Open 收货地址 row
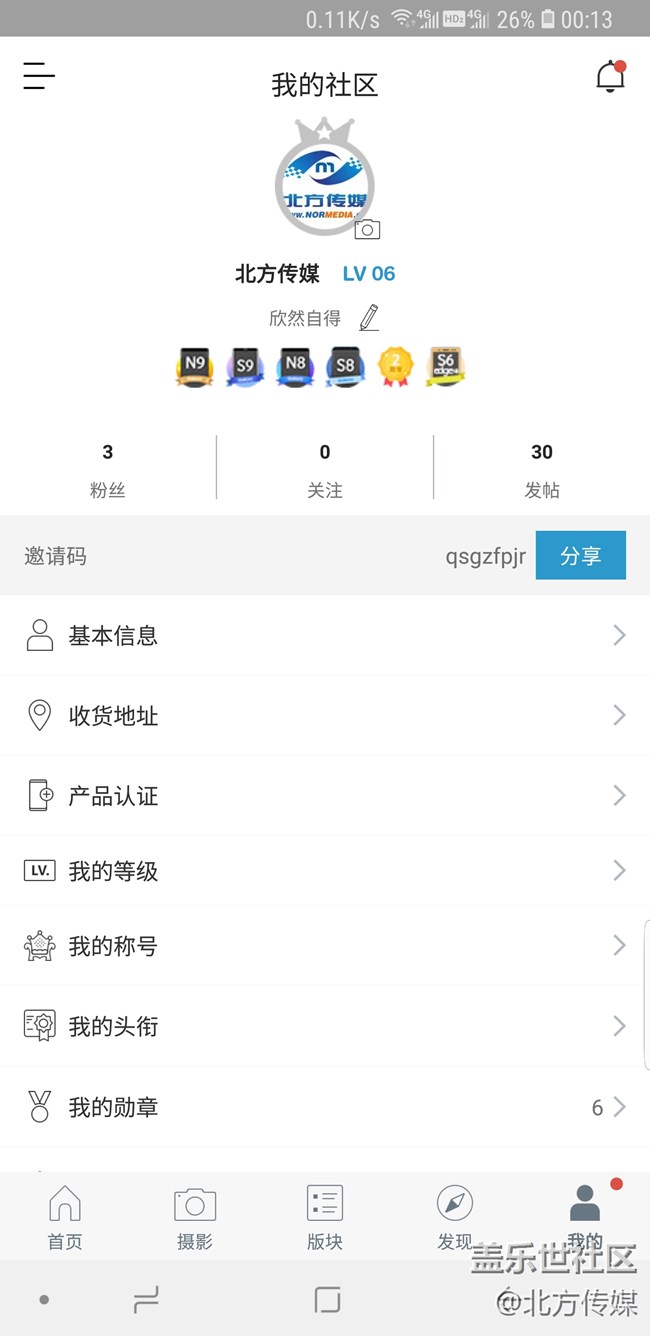 click(325, 716)
